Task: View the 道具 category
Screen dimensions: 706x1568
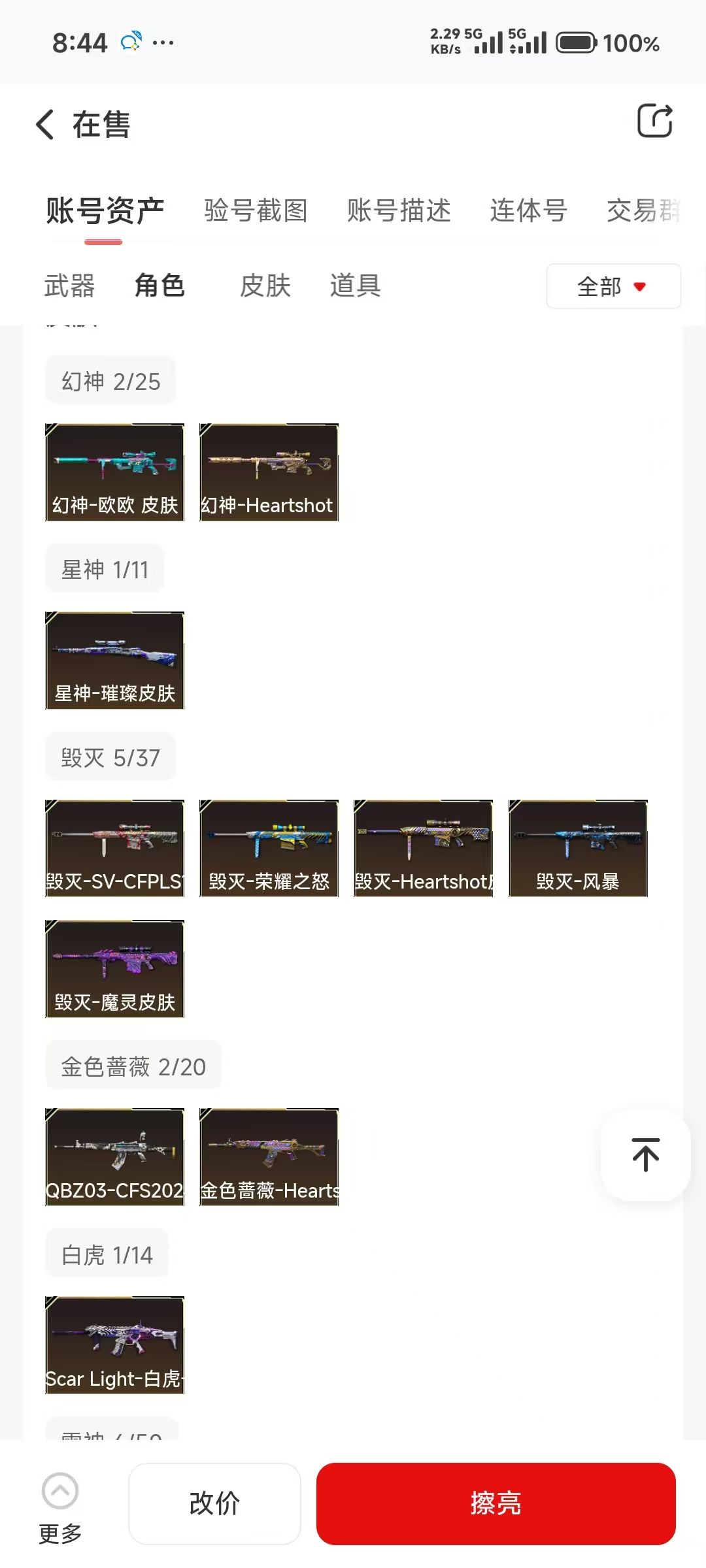Action: click(x=355, y=286)
